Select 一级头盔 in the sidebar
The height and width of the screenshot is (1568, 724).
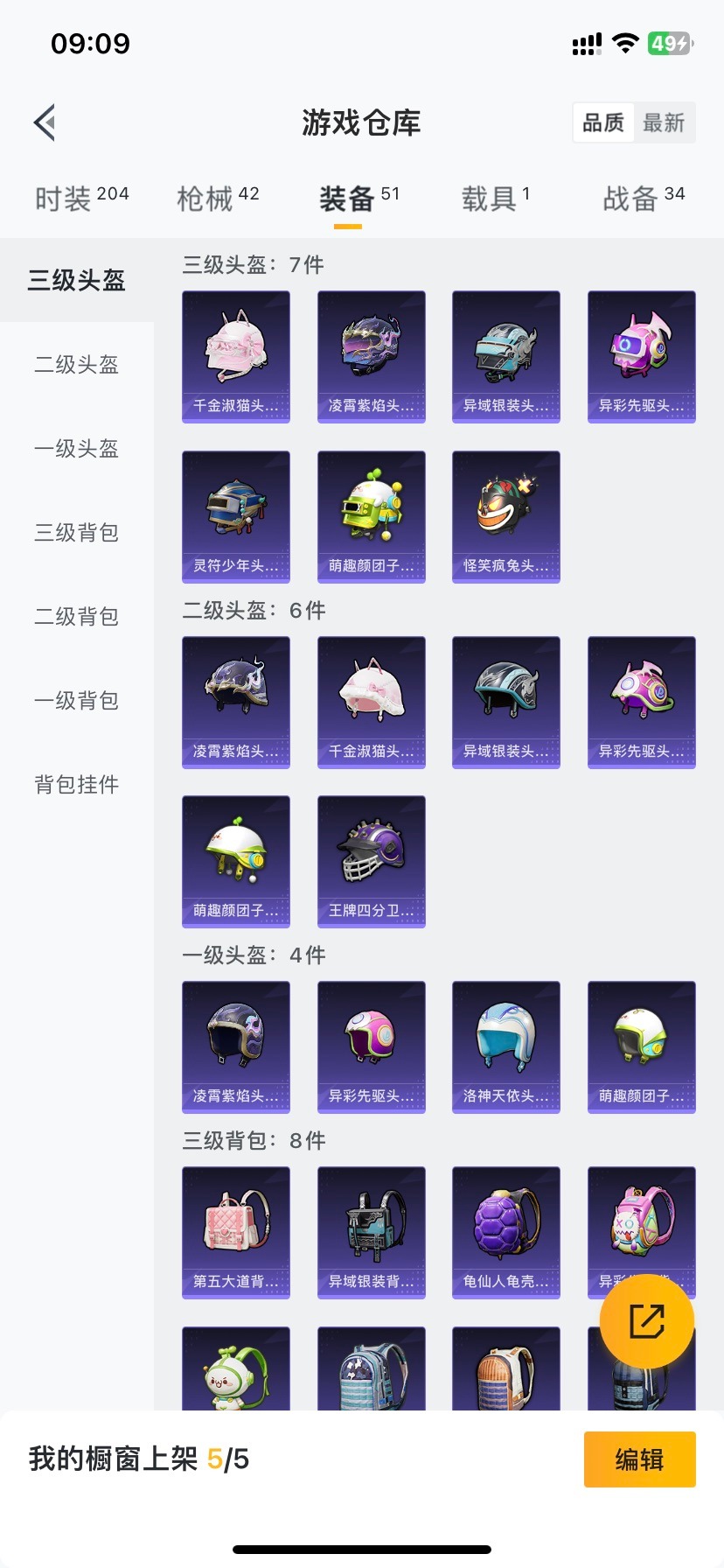coord(77,448)
